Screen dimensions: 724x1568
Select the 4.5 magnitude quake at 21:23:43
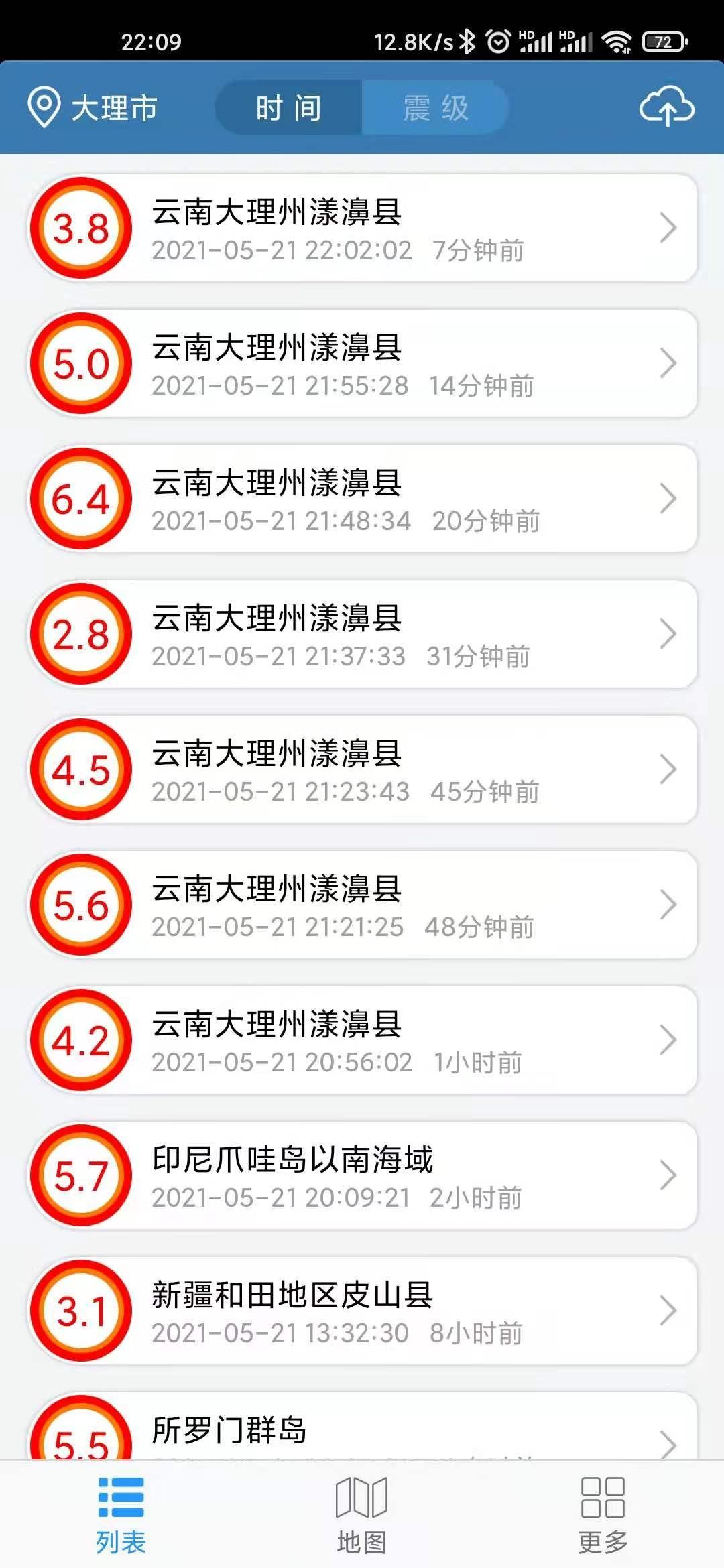coord(363,769)
